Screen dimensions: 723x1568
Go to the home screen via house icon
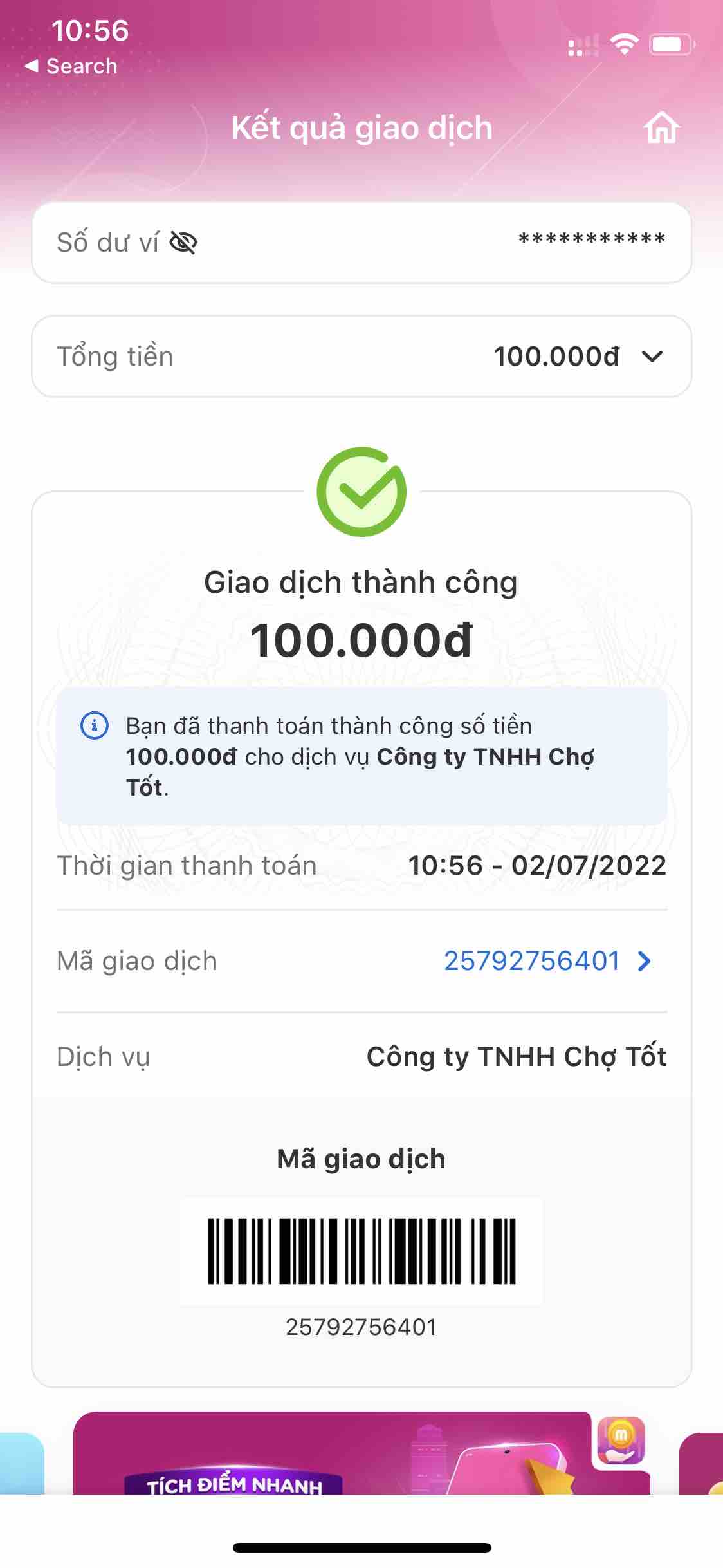coord(662,127)
